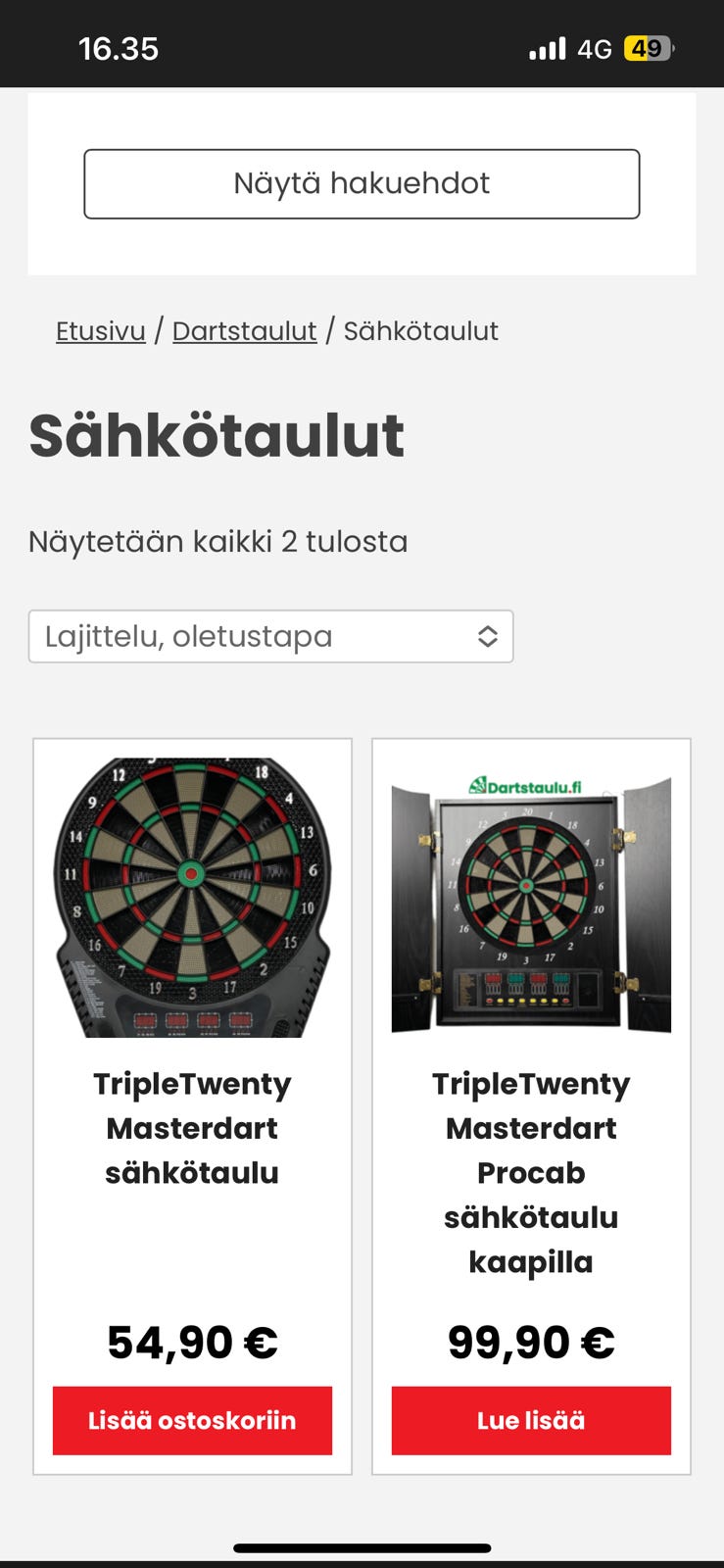Open the Masterdart Procab sähkötaulu kaapilla image
724x1568 pixels.
click(x=531, y=902)
